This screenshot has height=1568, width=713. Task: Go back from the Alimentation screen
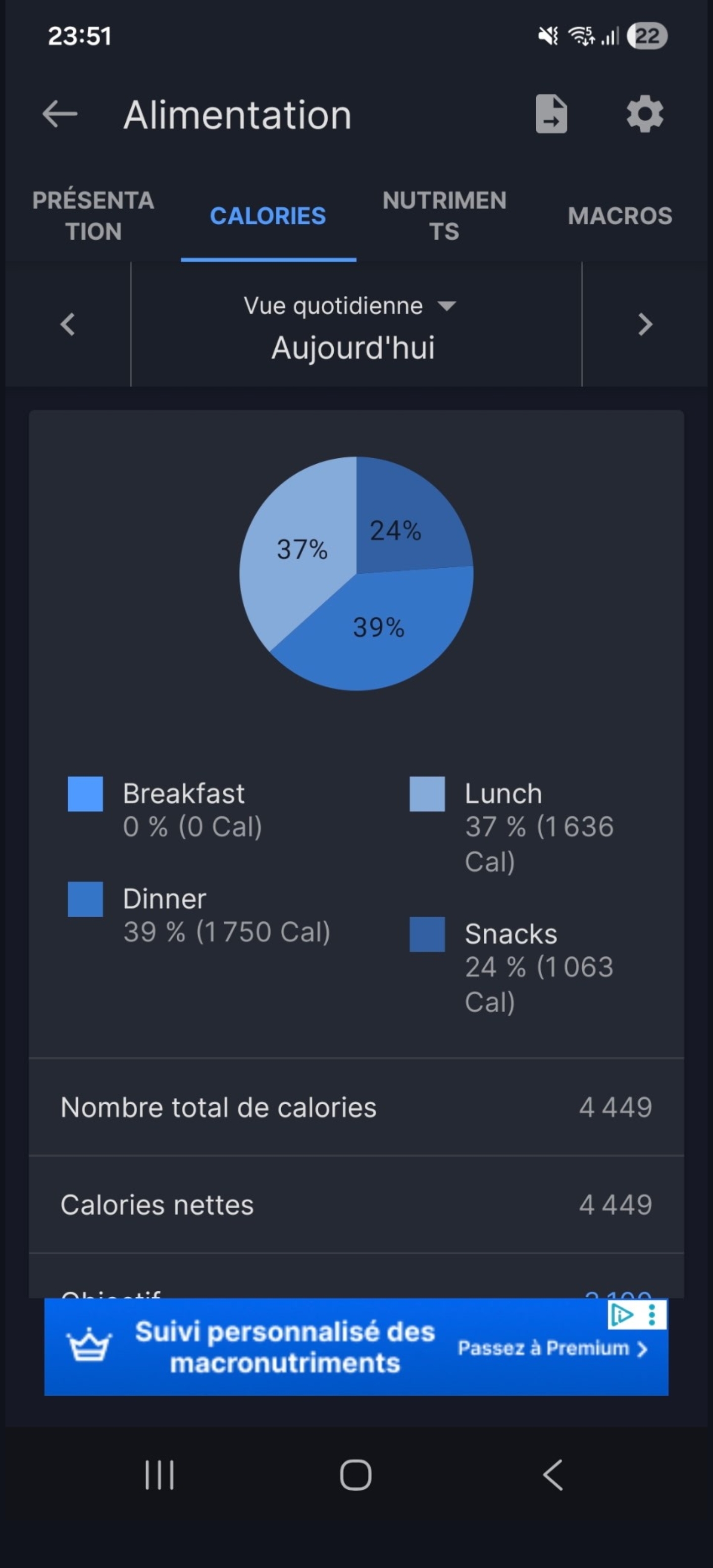click(x=60, y=114)
